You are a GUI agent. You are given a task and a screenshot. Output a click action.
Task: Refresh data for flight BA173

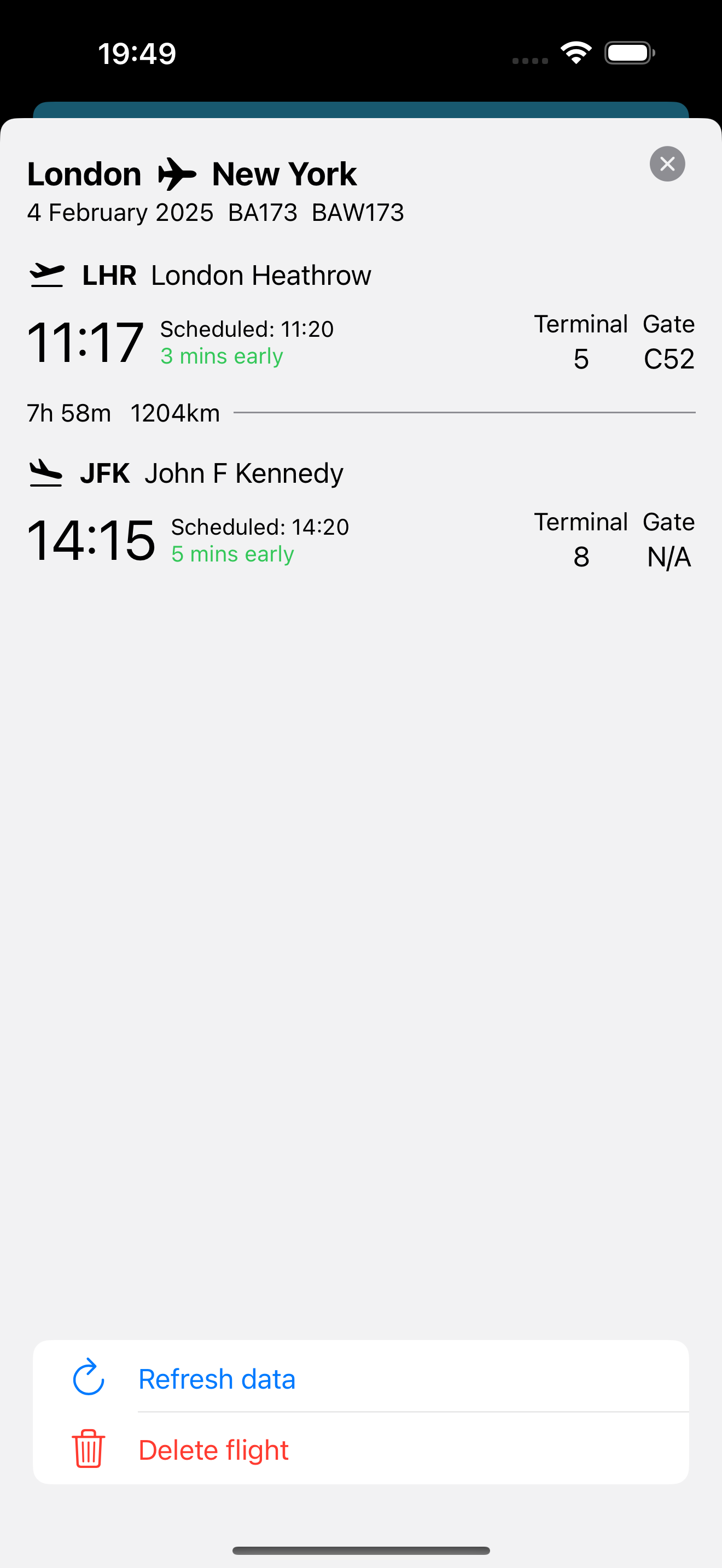coord(217,1379)
